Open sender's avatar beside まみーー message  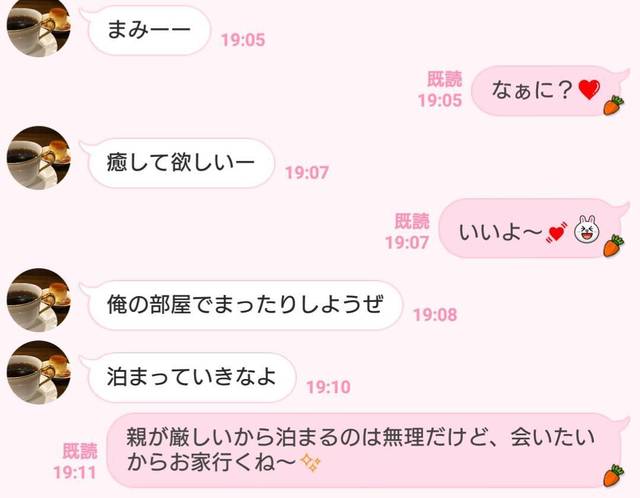pyautogui.click(x=38, y=28)
